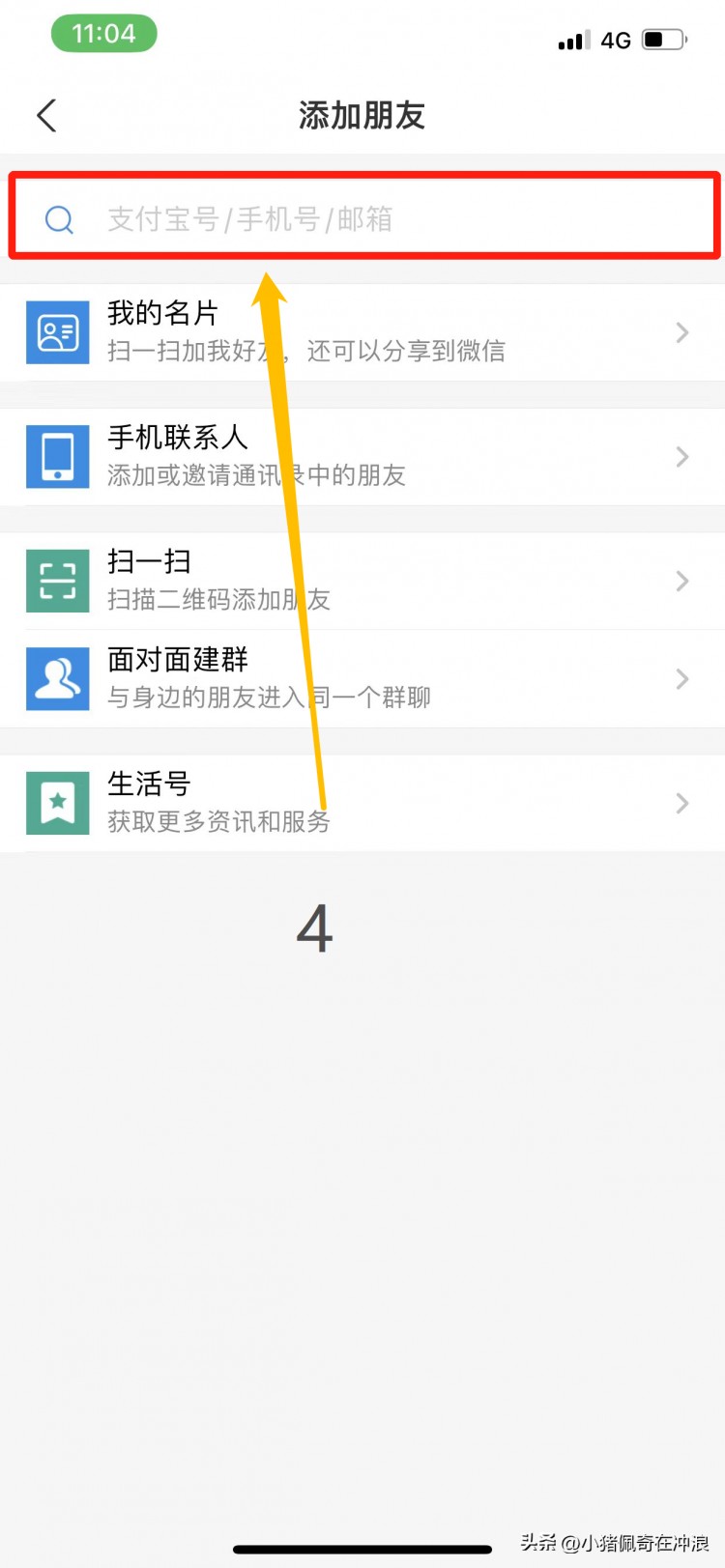The image size is (725, 1568).
Task: Tap the 4G network status label
Action: [616, 40]
